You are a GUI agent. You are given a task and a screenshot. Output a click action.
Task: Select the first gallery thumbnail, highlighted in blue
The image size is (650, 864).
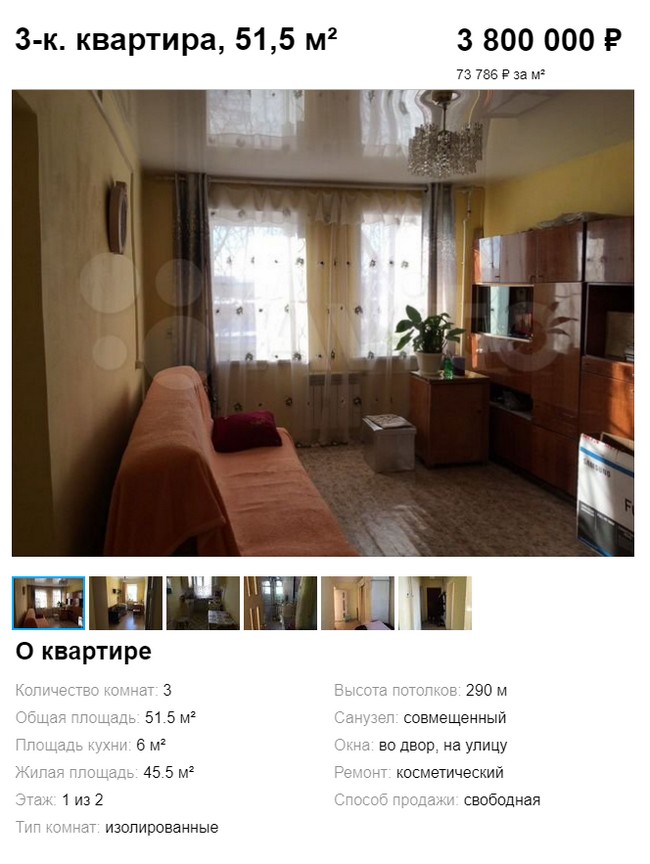click(x=48, y=603)
